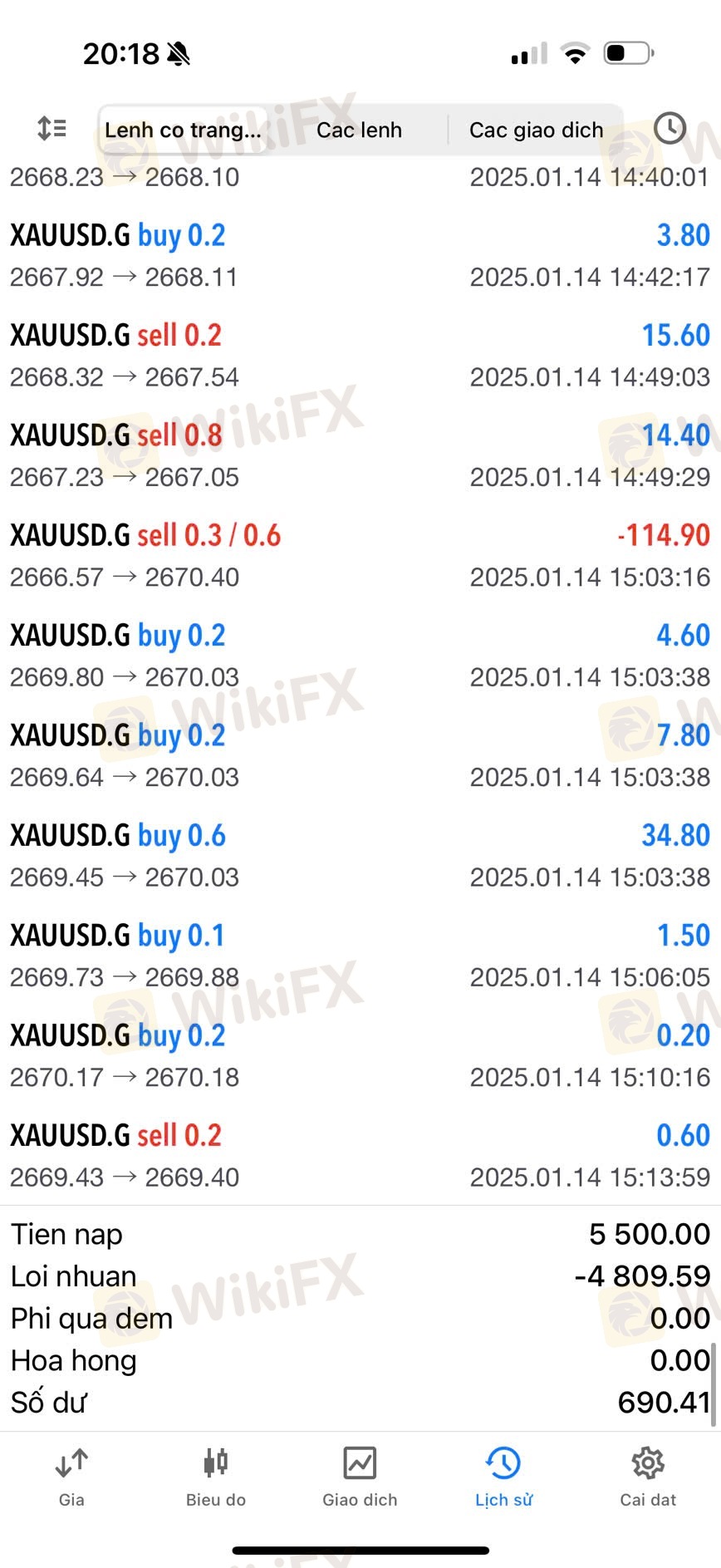
Task: Switch to the Cac lenh segment
Action: [x=359, y=130]
